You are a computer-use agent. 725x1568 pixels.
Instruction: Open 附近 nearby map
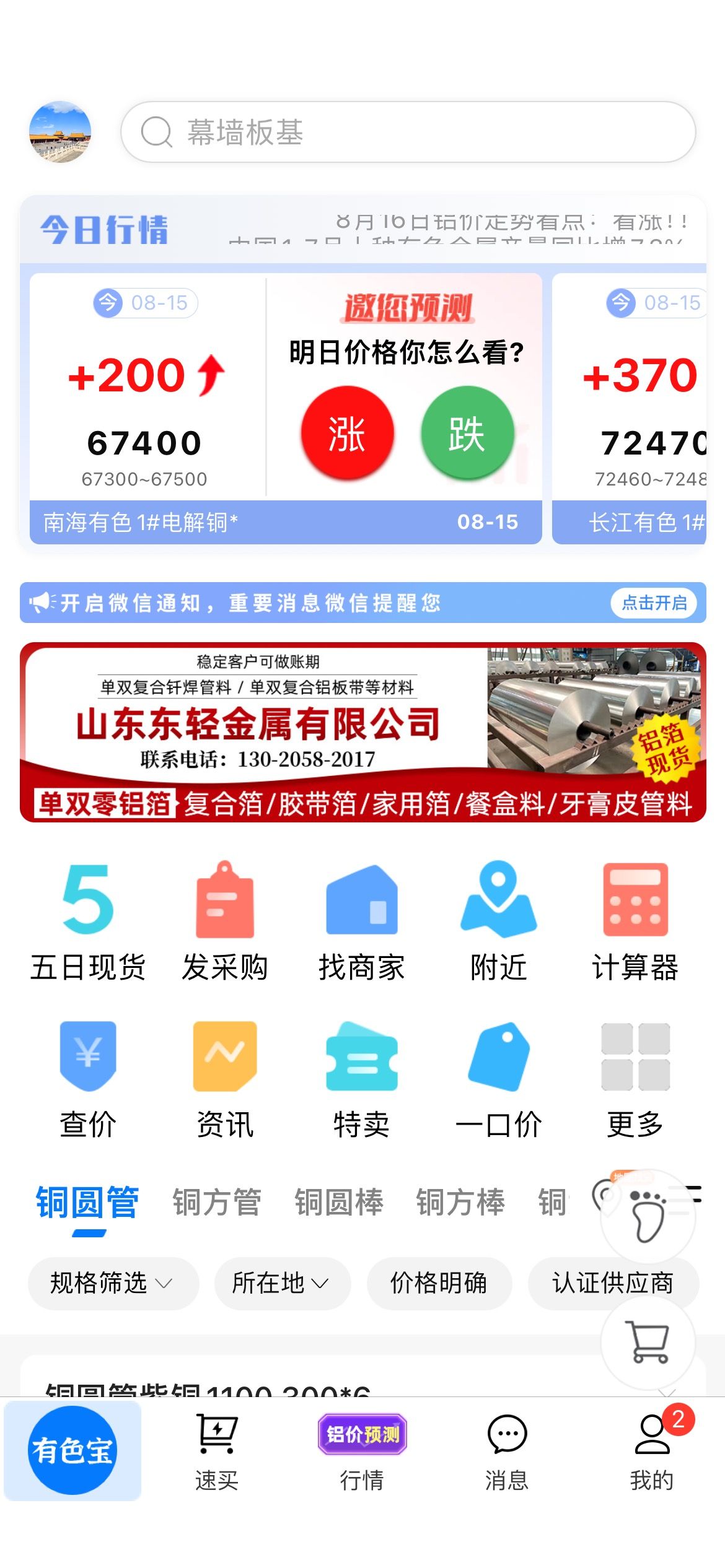pos(499,921)
